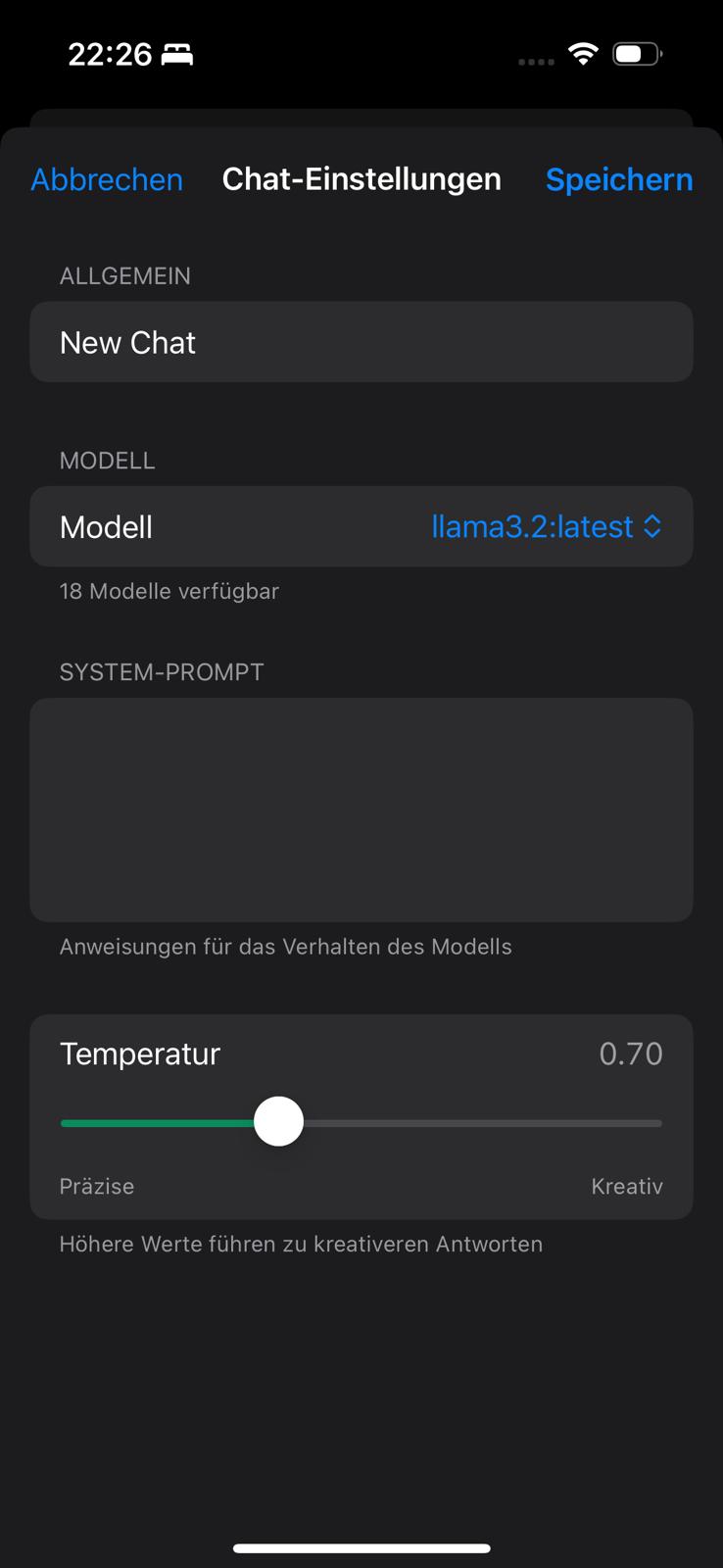The image size is (723, 1568).
Task: Tap the '18 Modelle verfügbar' caption
Action: (x=169, y=591)
